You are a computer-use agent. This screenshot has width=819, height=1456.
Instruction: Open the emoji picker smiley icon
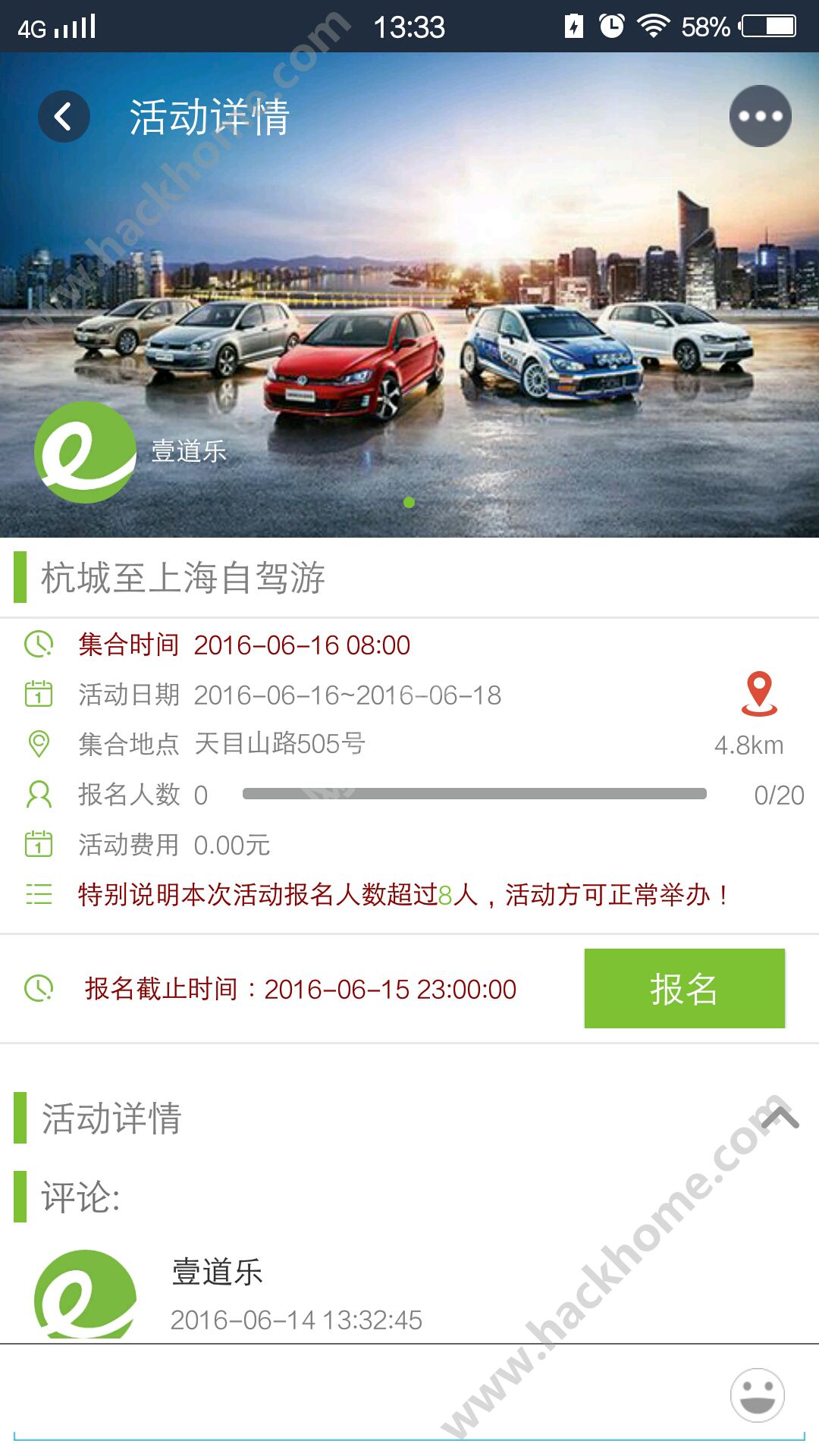[757, 1395]
